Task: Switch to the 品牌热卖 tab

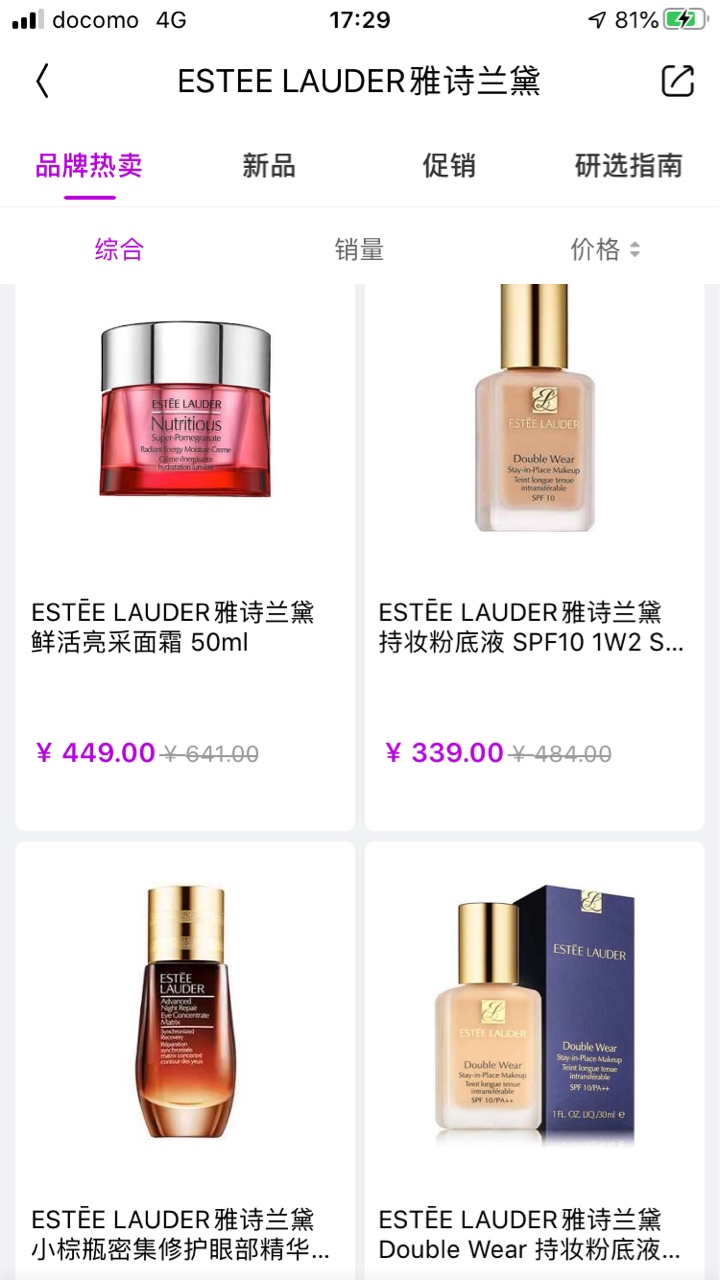Action: [89, 166]
